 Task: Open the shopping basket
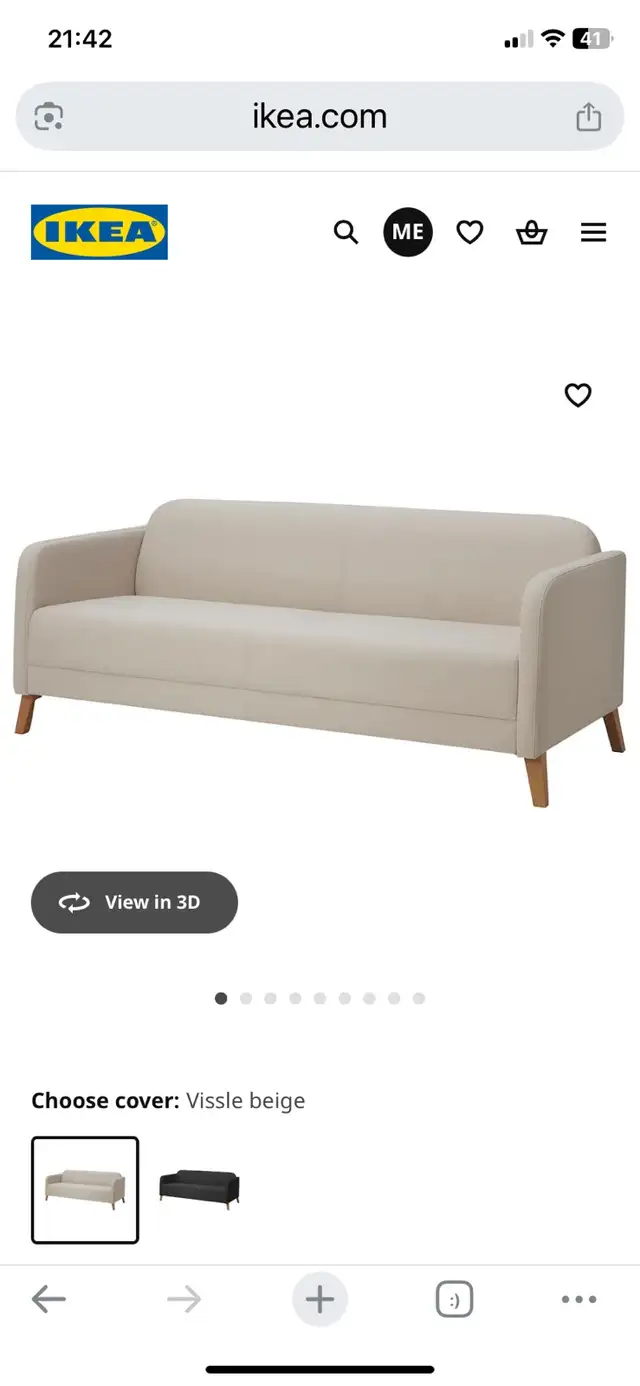coord(531,233)
